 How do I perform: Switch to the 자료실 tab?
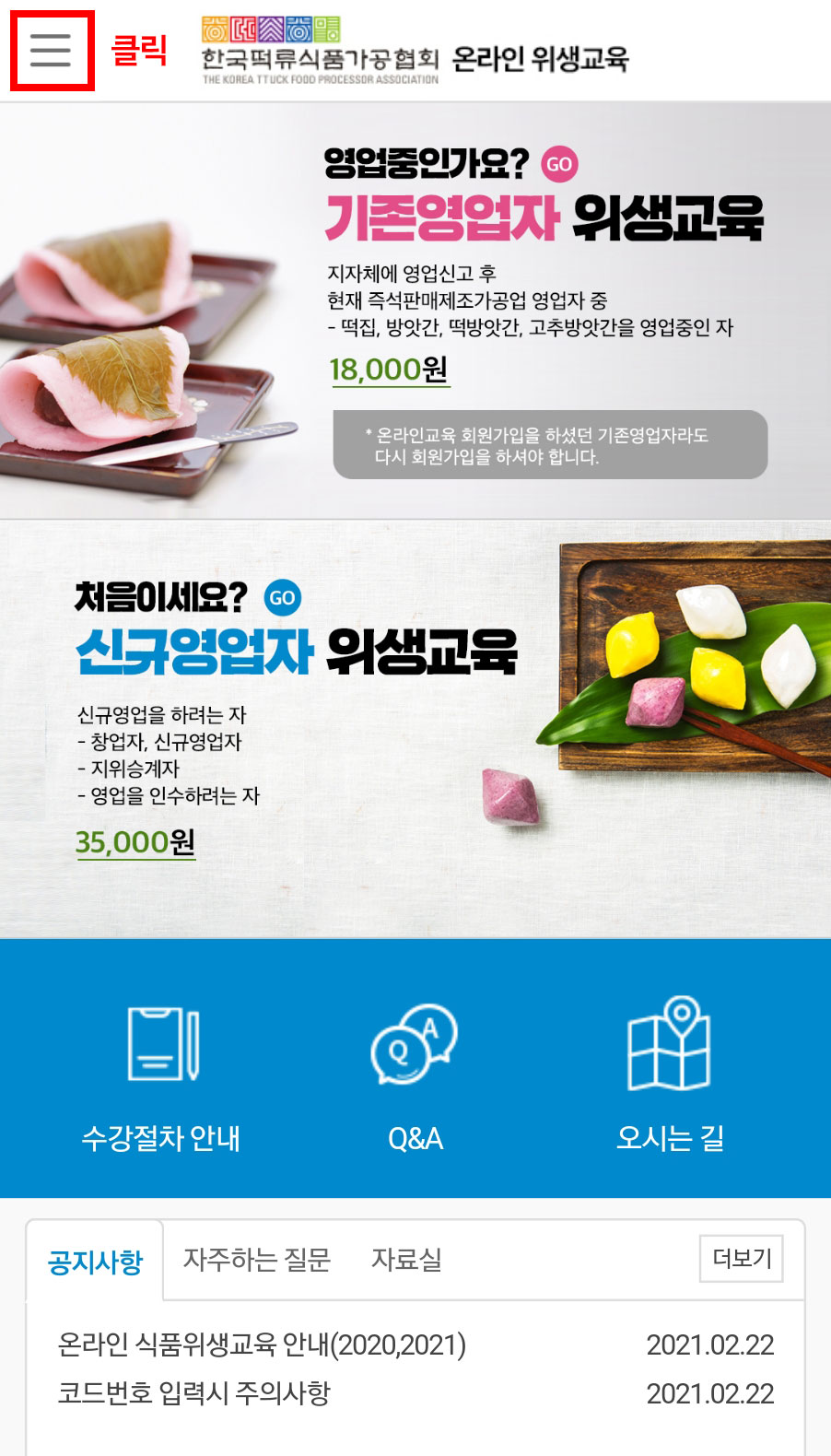[x=406, y=1259]
